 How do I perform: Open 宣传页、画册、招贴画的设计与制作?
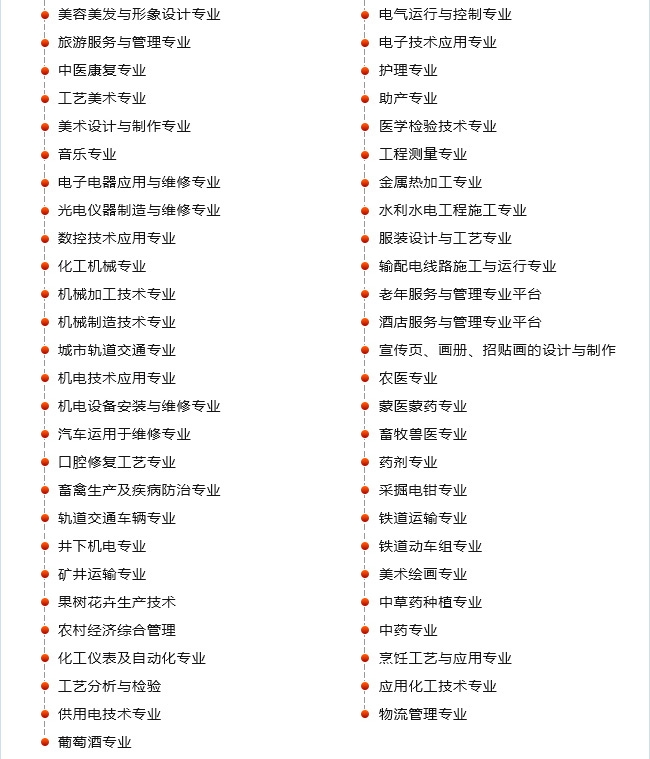[497, 350]
